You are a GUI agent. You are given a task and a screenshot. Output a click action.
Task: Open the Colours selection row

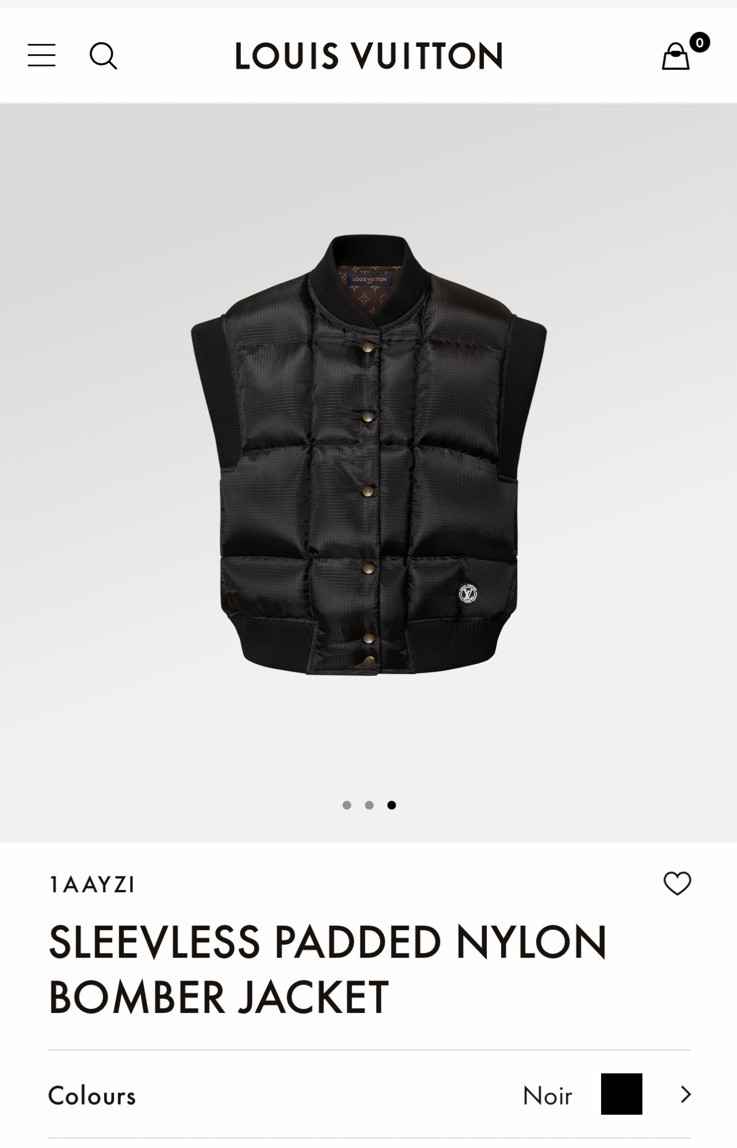(368, 1095)
